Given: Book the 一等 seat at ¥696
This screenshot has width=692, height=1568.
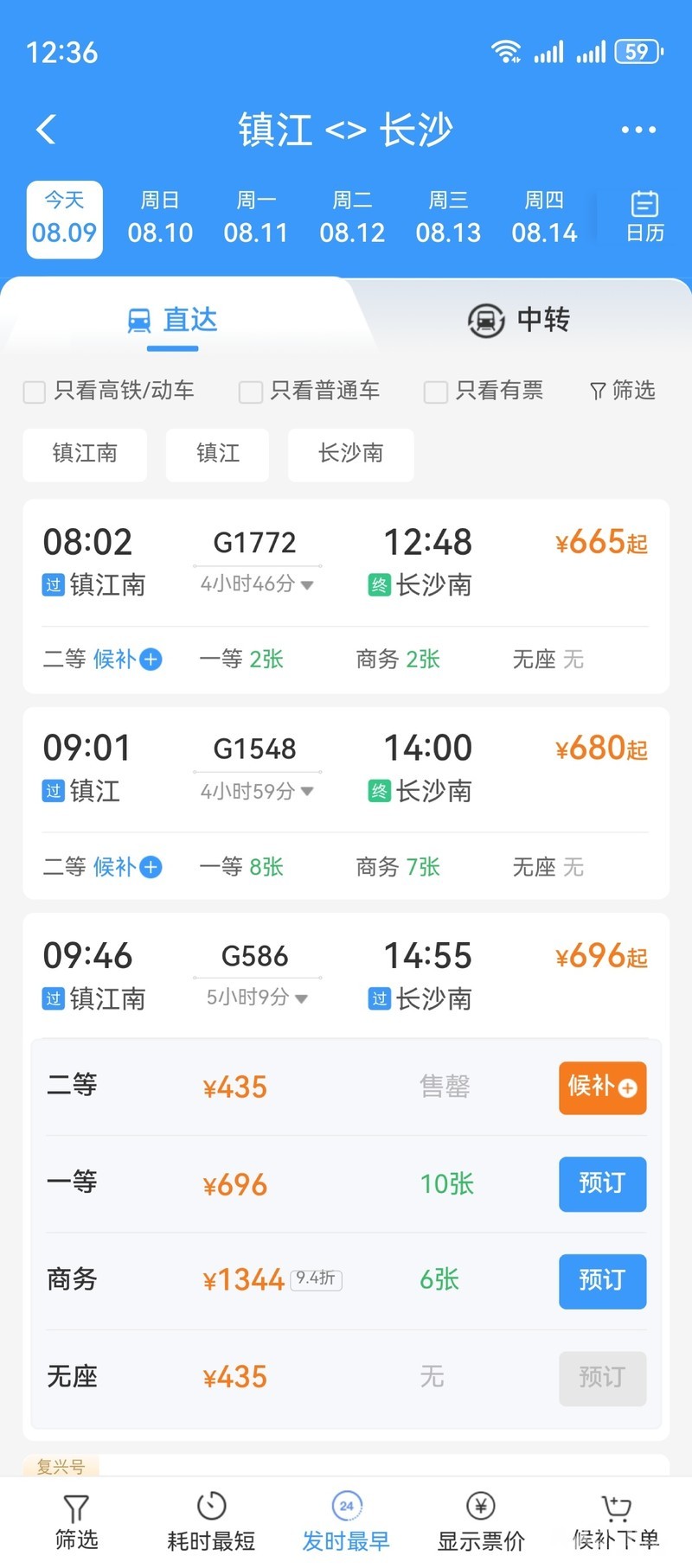Looking at the screenshot, I should pyautogui.click(x=602, y=1183).
